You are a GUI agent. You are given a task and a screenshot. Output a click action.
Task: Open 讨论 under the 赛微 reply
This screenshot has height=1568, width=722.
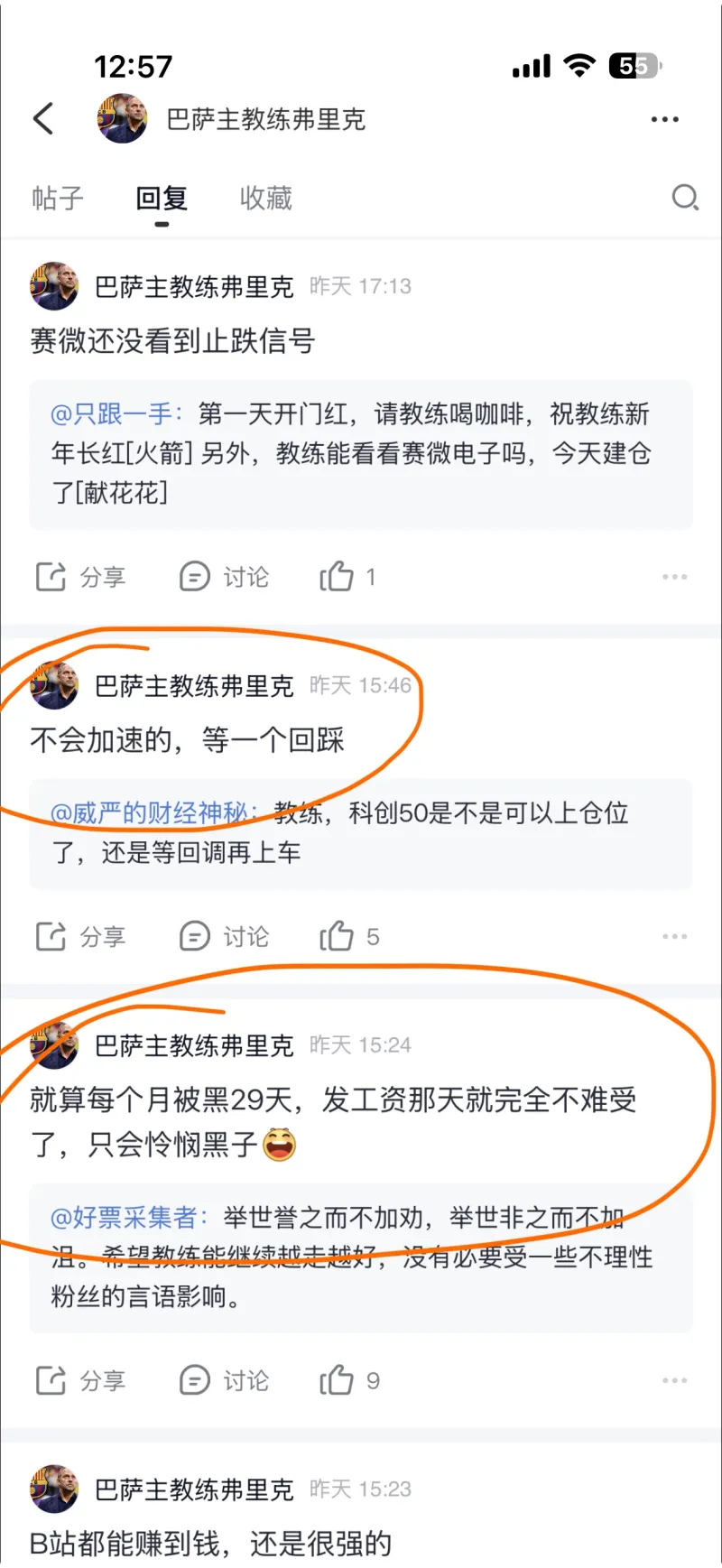tap(224, 577)
